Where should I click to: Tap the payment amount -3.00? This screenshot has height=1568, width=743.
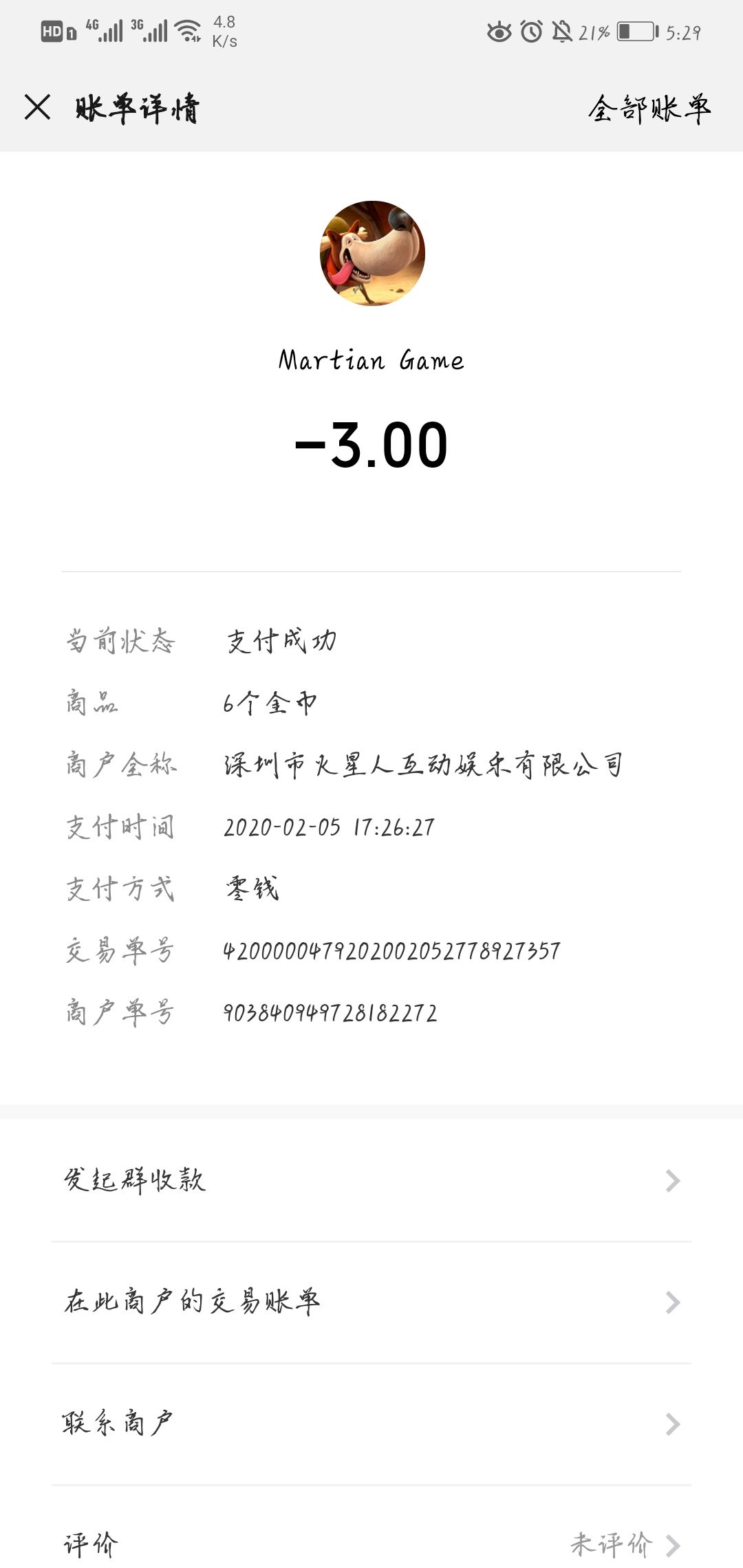click(371, 444)
